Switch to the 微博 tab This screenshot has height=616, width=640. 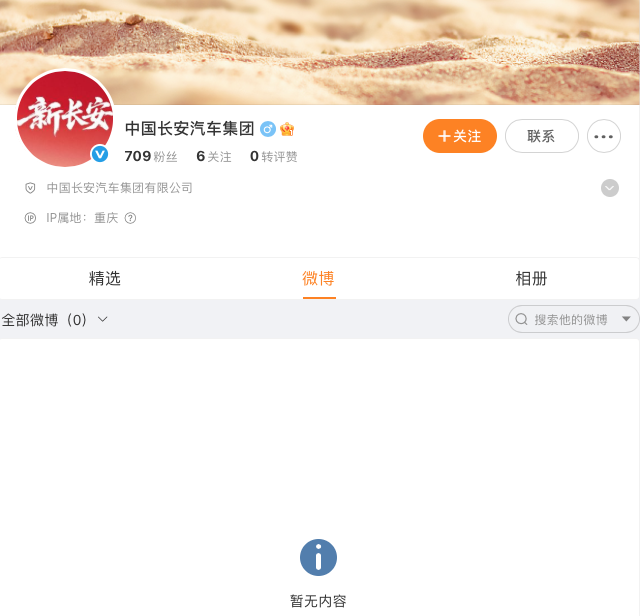pos(319,279)
